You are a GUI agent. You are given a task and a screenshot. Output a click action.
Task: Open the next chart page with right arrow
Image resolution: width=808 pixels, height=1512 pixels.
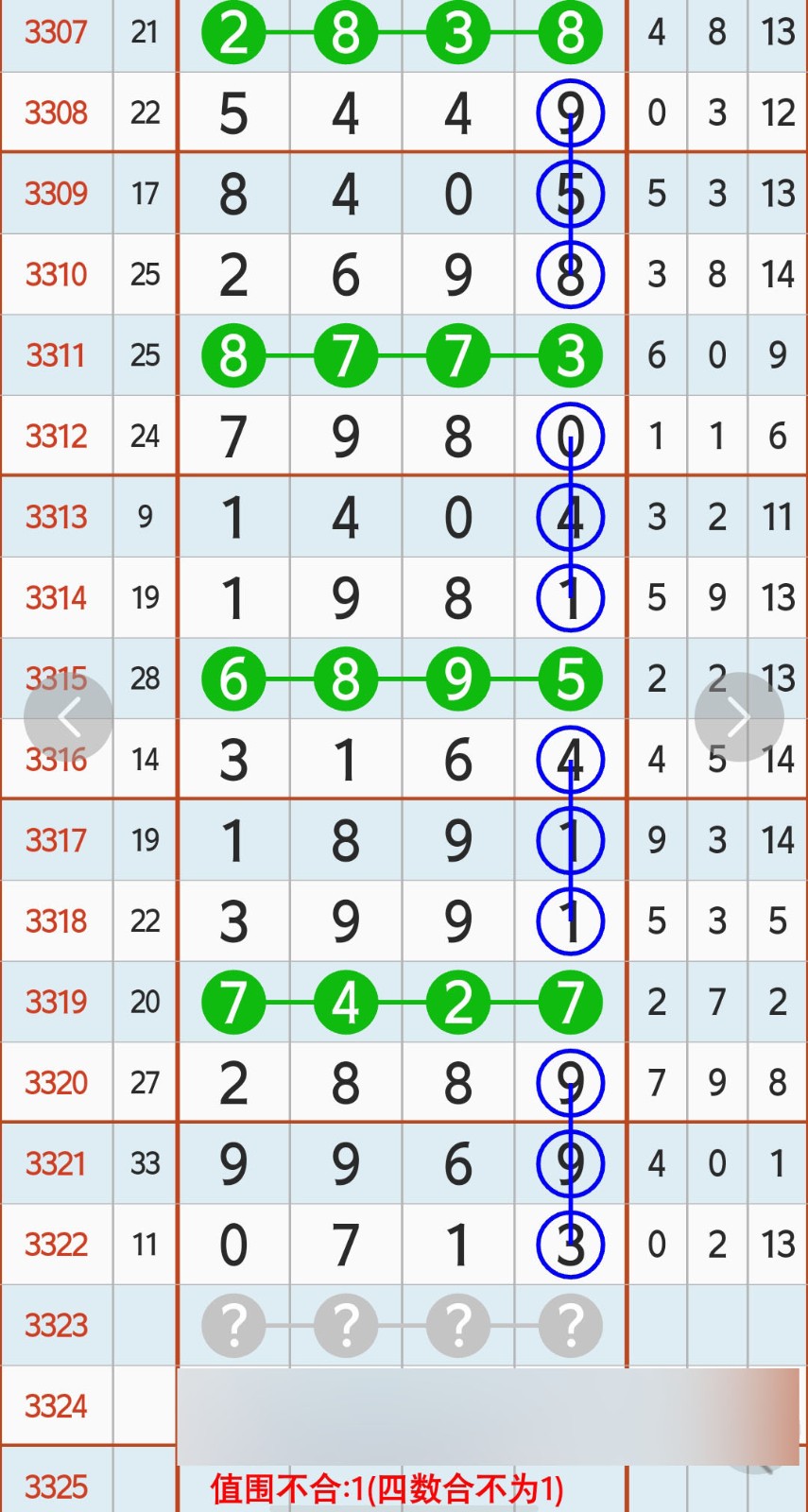tap(739, 715)
